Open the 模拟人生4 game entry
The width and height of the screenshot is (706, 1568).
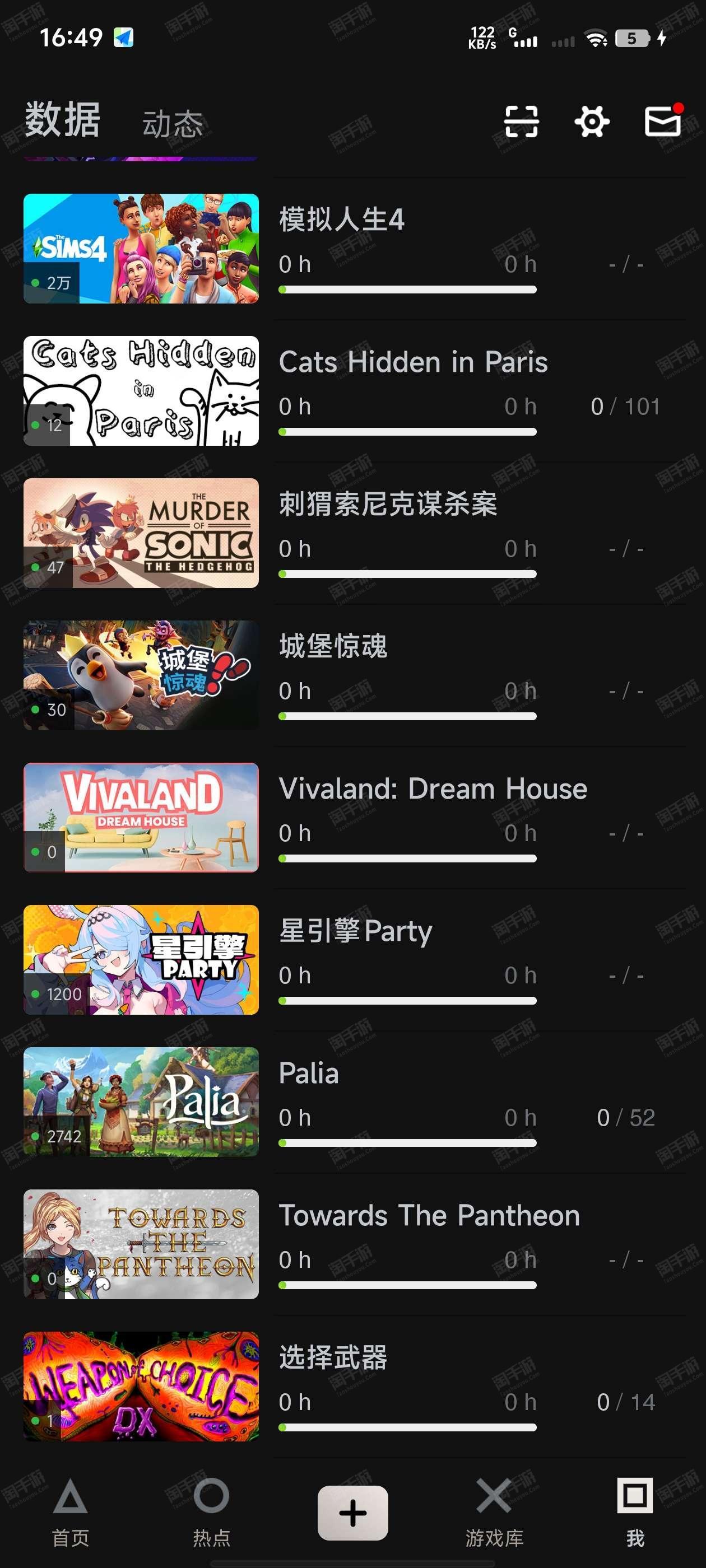pos(355,248)
